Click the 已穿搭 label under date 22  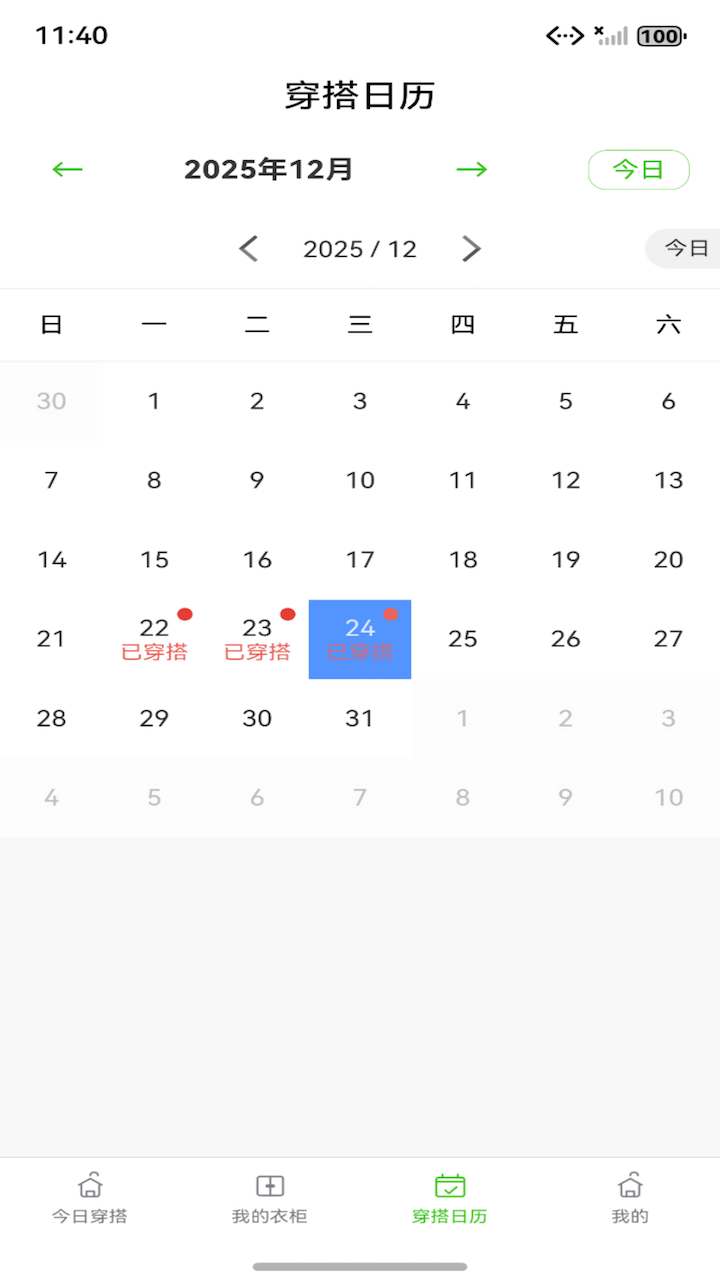tap(154, 651)
